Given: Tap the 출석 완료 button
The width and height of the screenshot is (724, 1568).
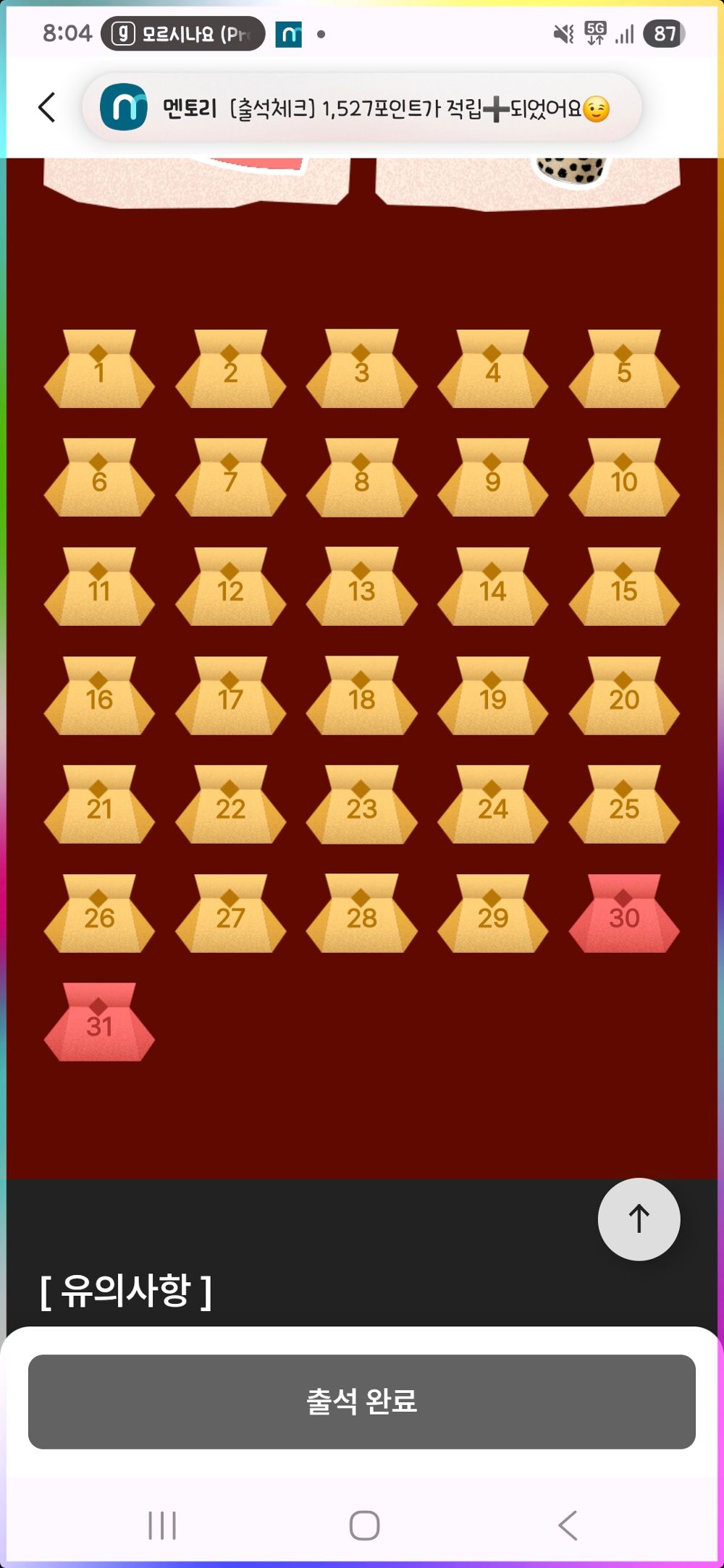Looking at the screenshot, I should click(x=362, y=1402).
